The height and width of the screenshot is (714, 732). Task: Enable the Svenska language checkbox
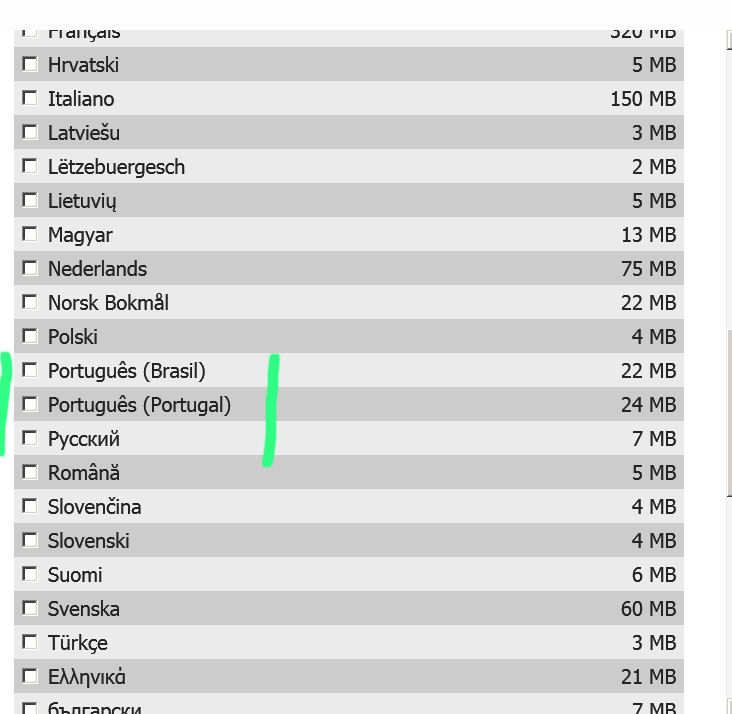[30, 608]
